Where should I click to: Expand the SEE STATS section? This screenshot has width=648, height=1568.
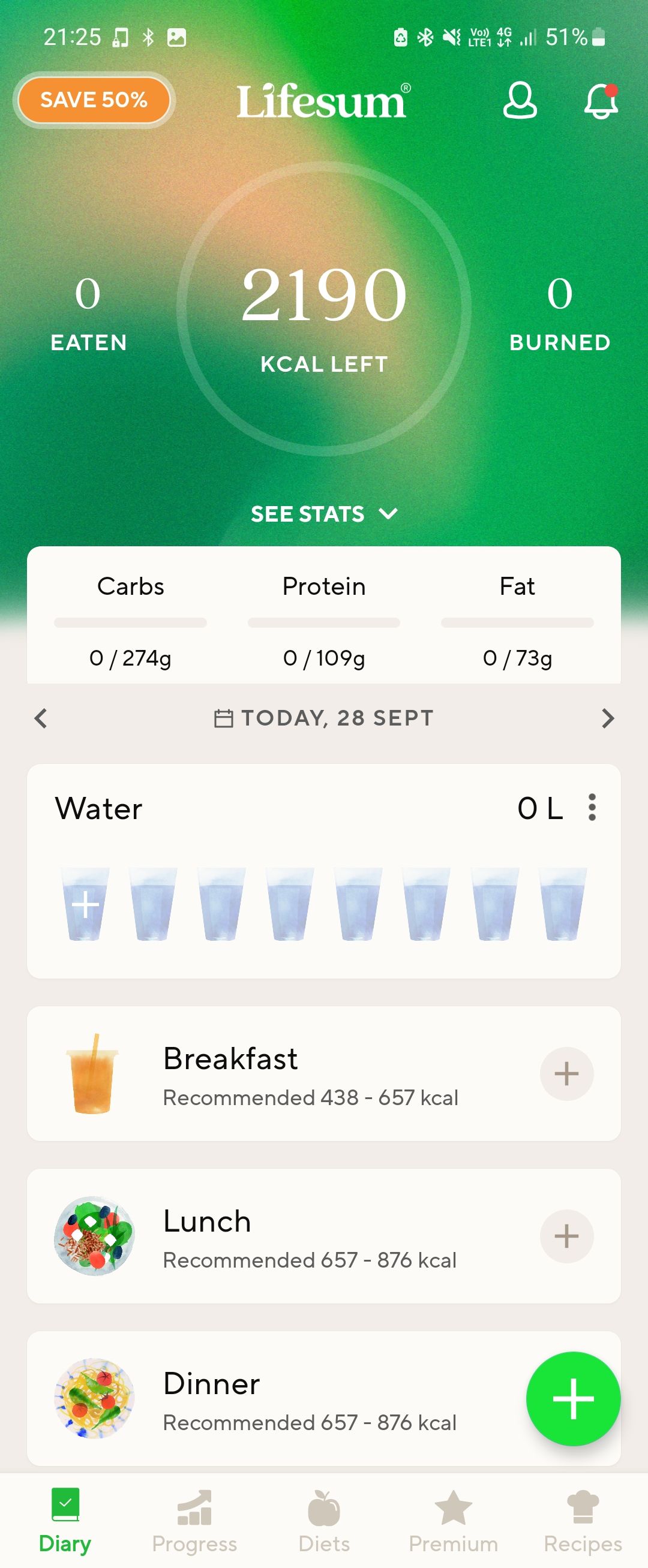[x=324, y=513]
